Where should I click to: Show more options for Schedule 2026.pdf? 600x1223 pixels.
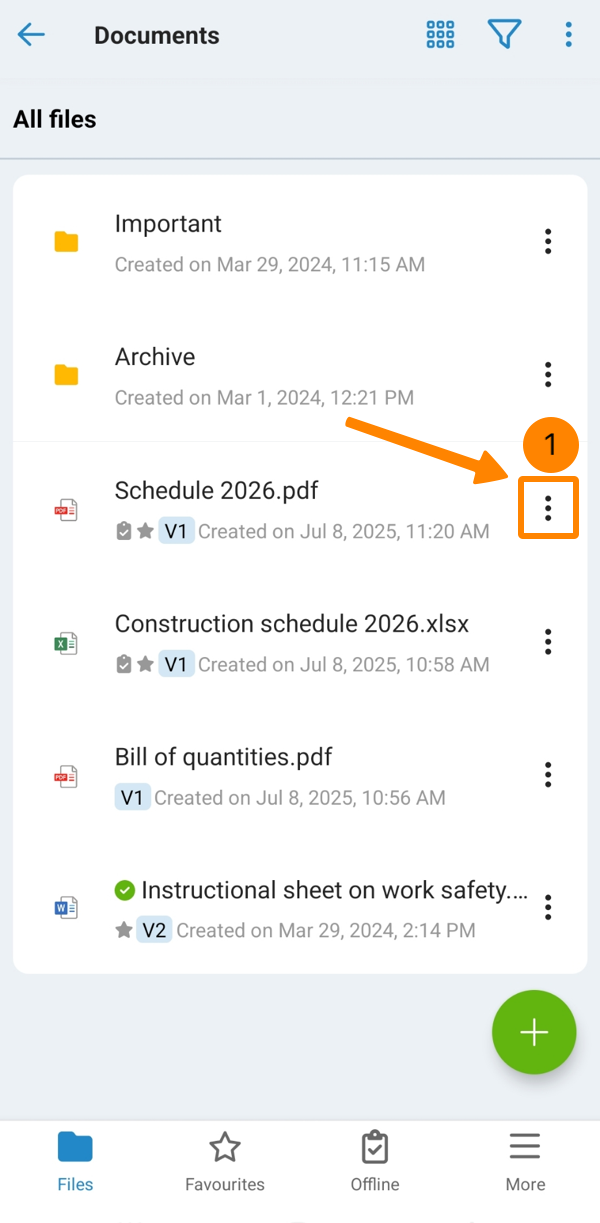click(x=548, y=509)
